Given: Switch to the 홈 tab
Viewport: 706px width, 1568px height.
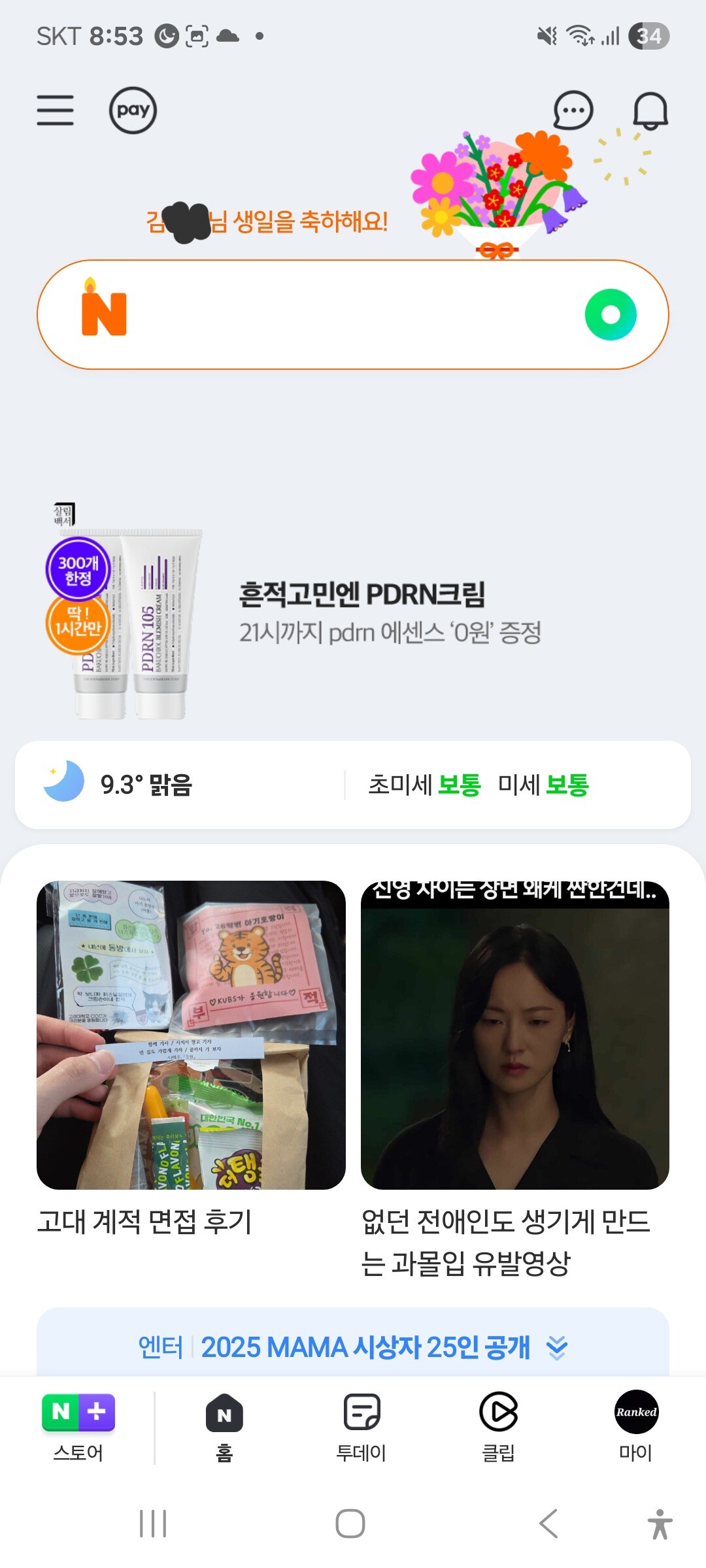Looking at the screenshot, I should [x=224, y=1428].
